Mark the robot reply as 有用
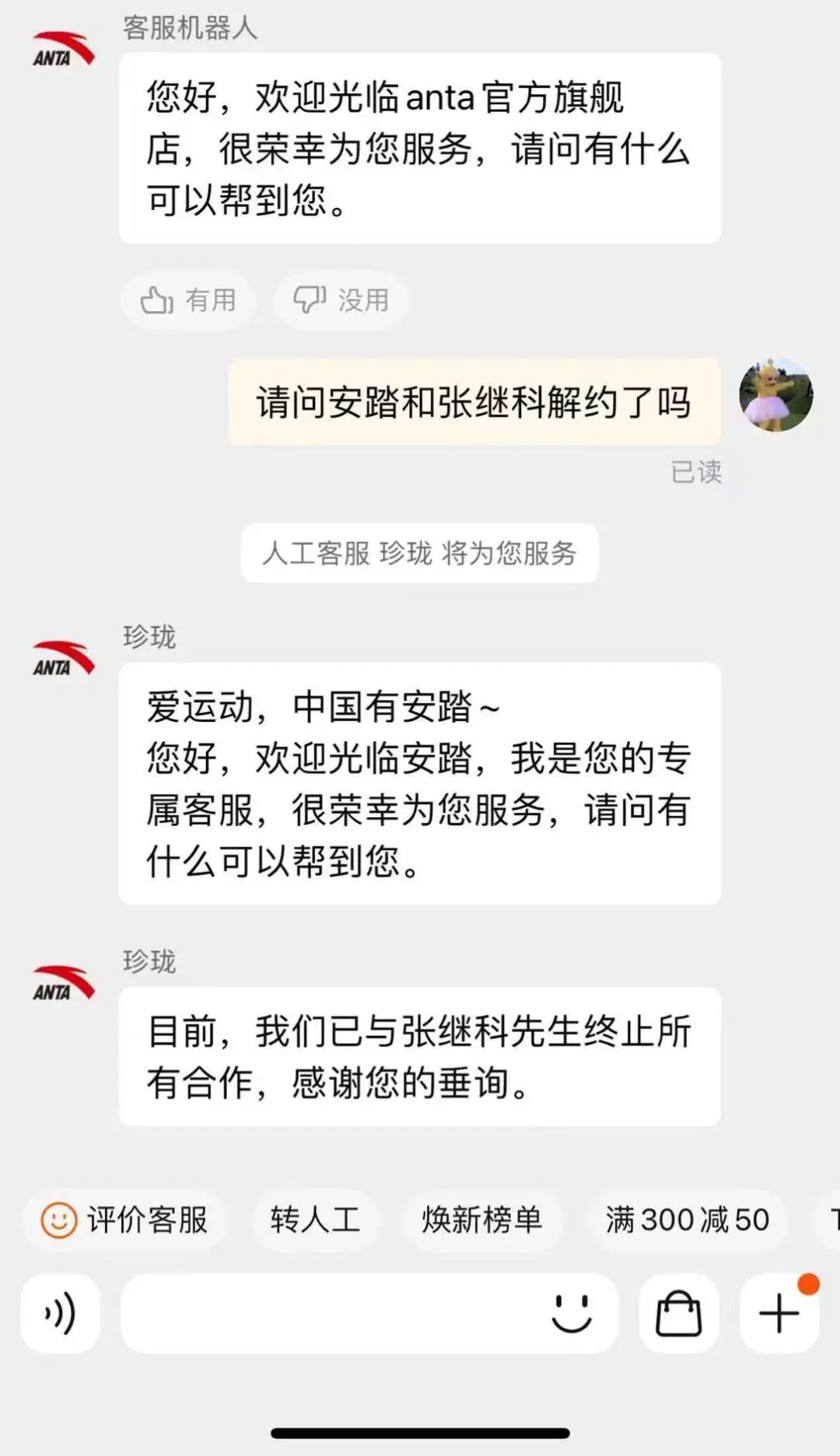This screenshot has height=1456, width=840. (188, 300)
